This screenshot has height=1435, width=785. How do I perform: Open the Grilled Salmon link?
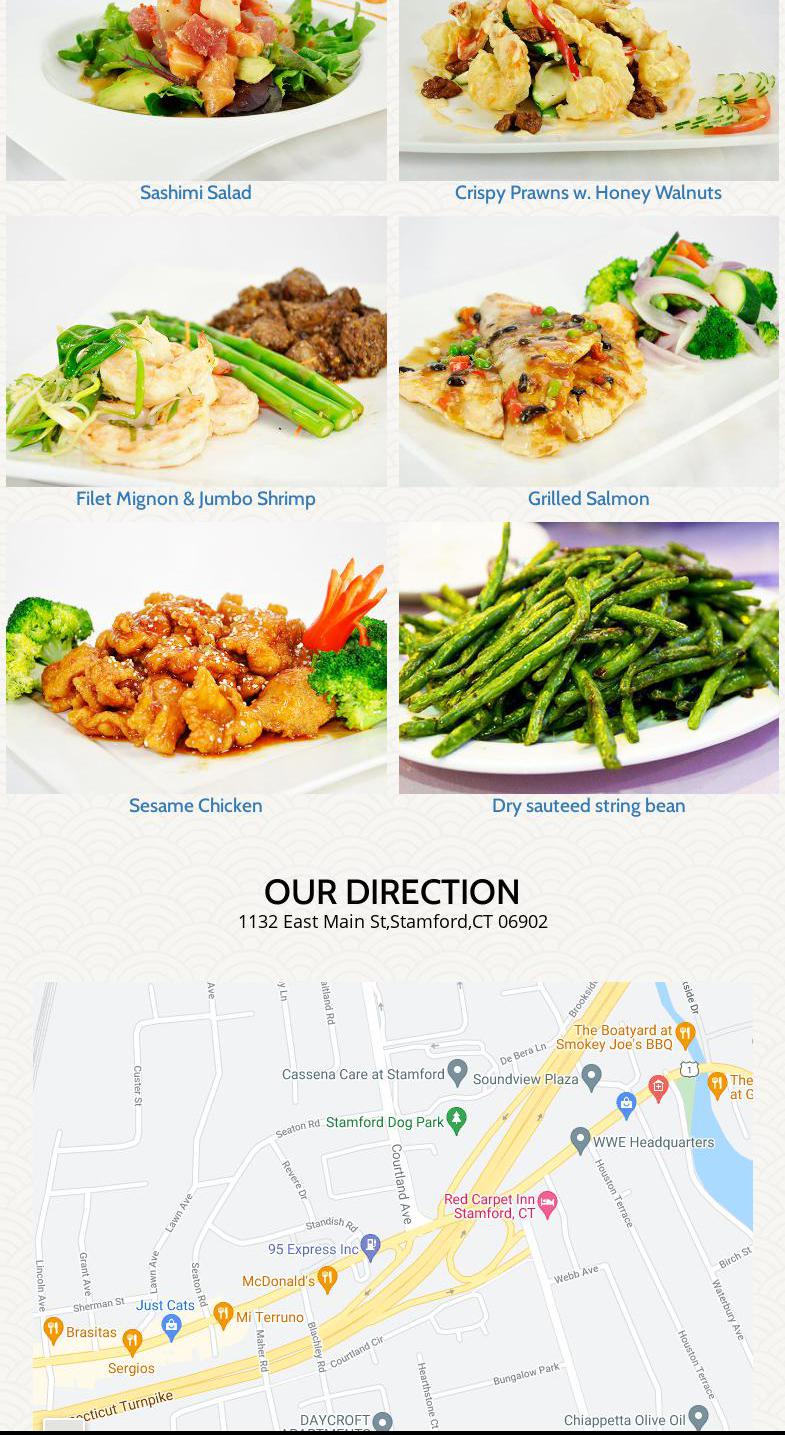(588, 499)
